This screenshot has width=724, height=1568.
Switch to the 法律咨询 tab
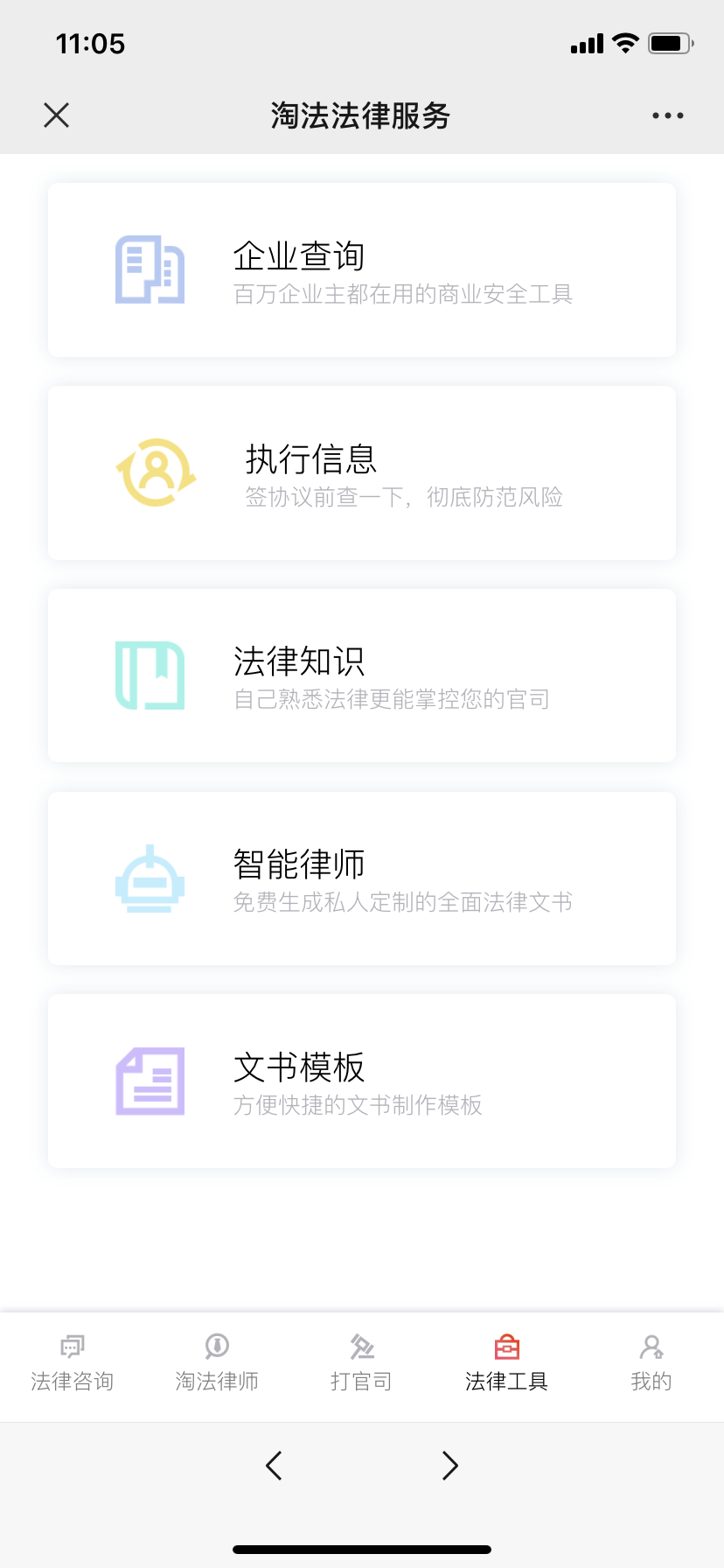[73, 1364]
